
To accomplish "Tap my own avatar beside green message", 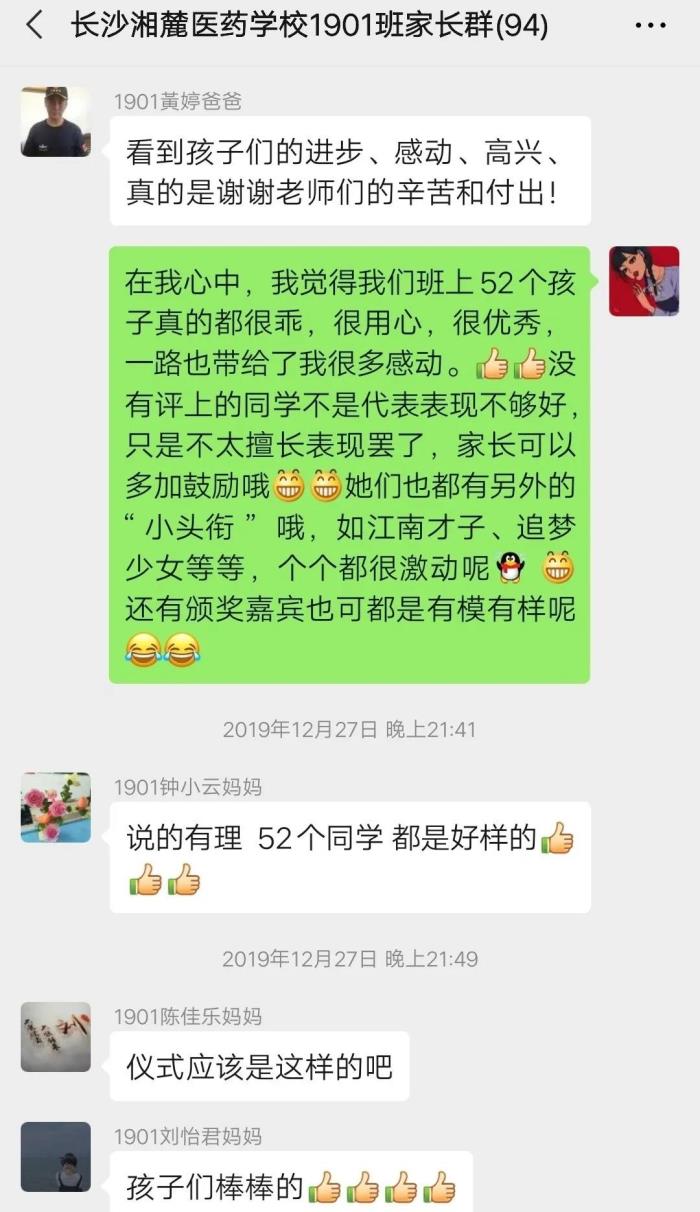I will [x=644, y=281].
